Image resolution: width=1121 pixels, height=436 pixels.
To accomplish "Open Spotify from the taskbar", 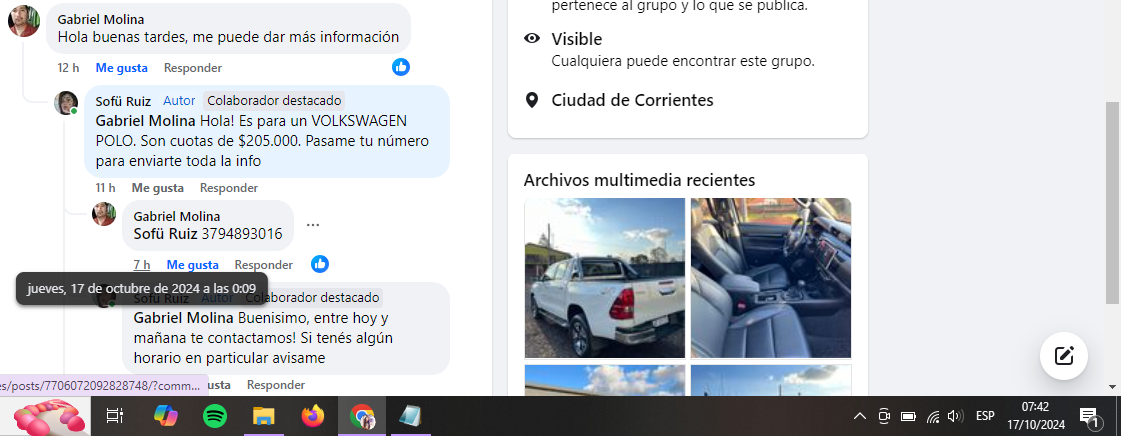I will click(x=215, y=416).
